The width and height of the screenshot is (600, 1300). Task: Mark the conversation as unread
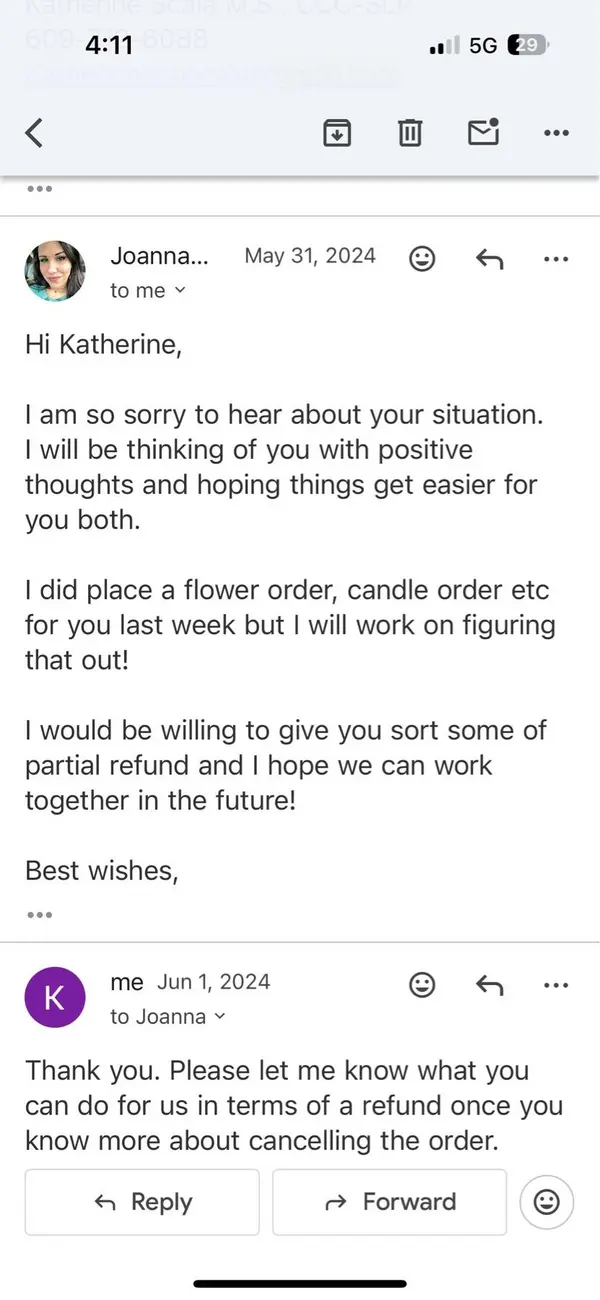[x=484, y=131]
